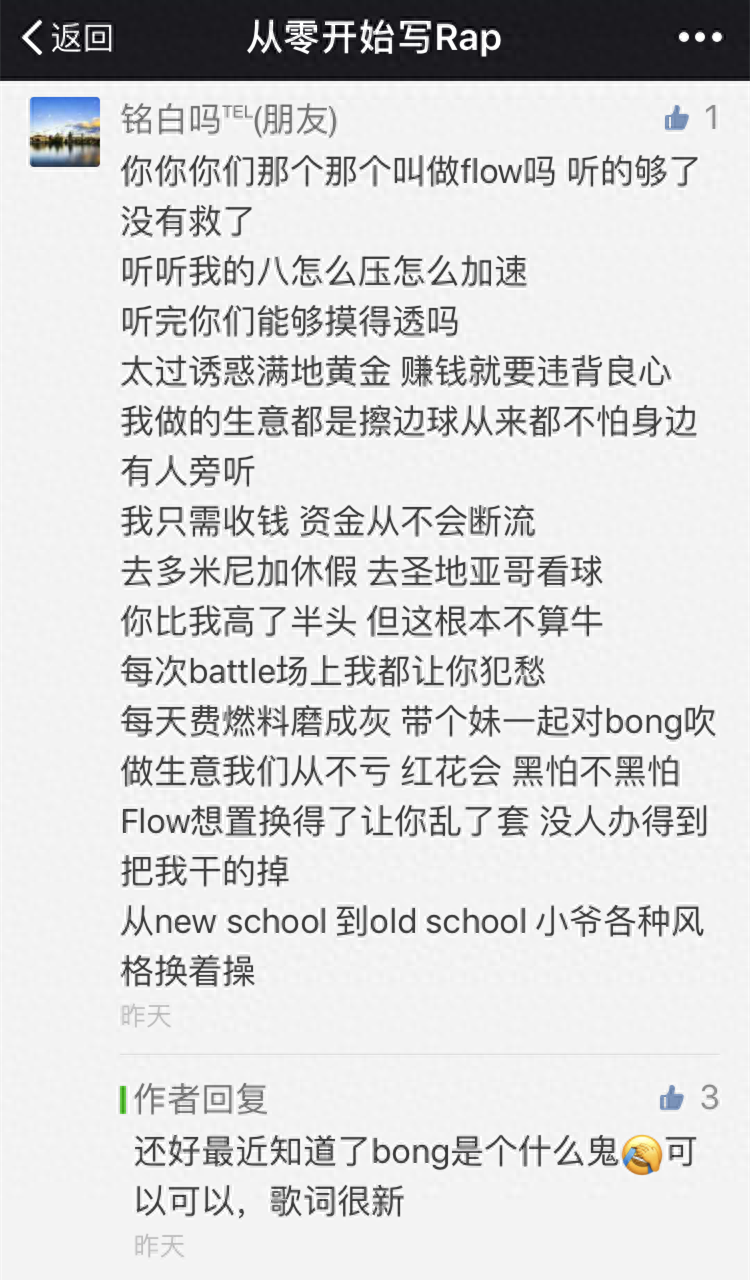
Task: Go back with the 返回 button
Action: (x=67, y=38)
